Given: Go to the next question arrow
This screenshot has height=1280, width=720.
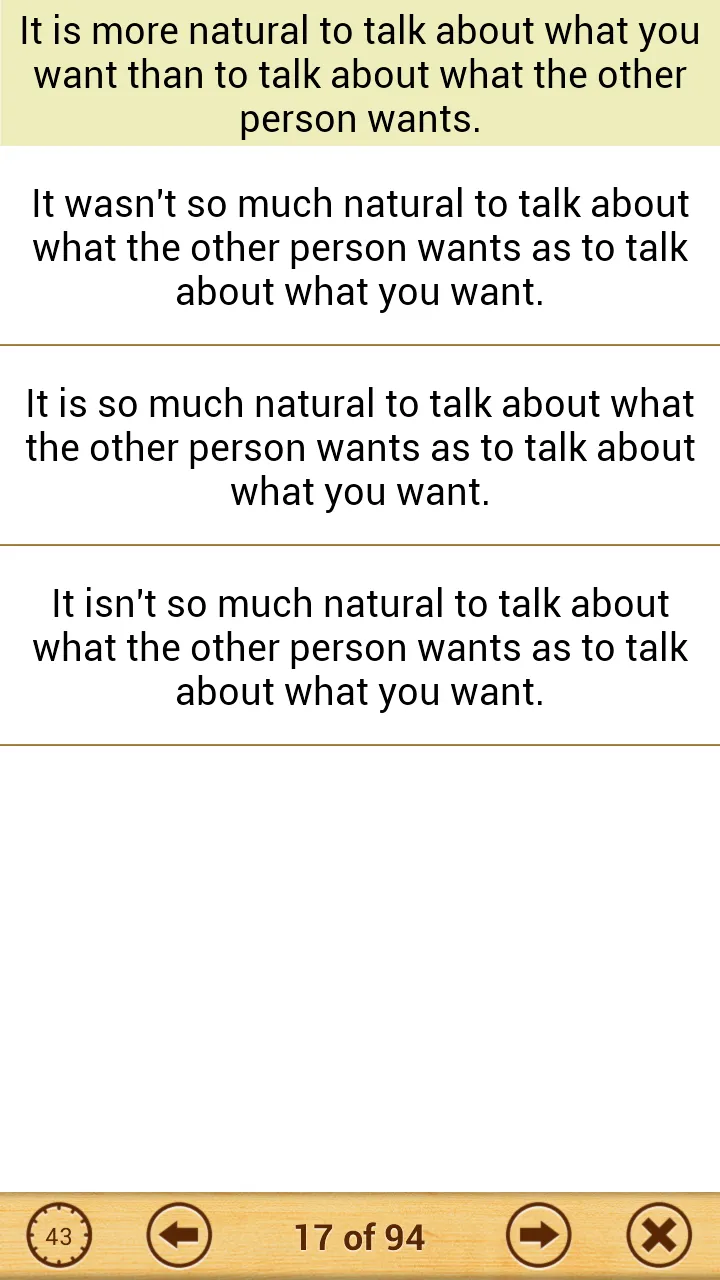Looking at the screenshot, I should [539, 1236].
